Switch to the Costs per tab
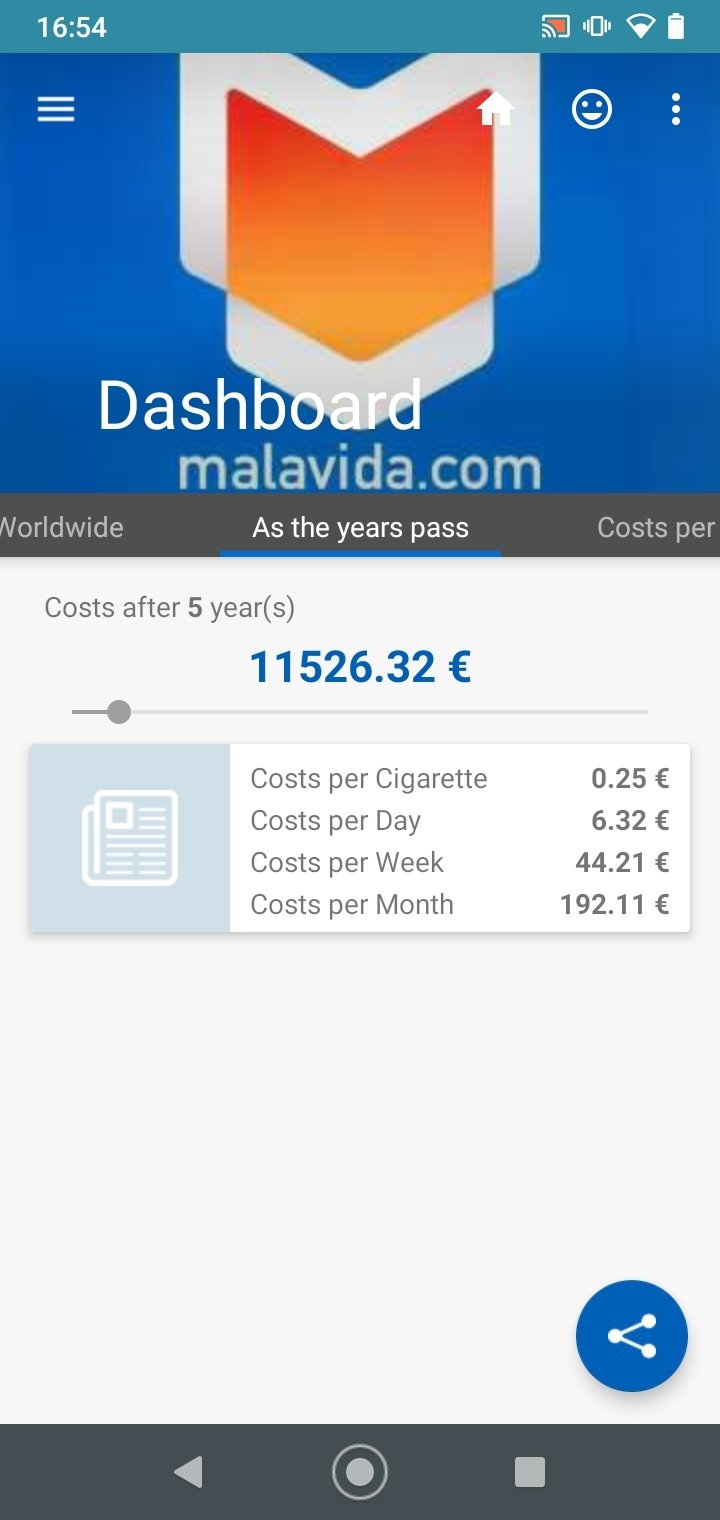The width and height of the screenshot is (720, 1520). (656, 527)
